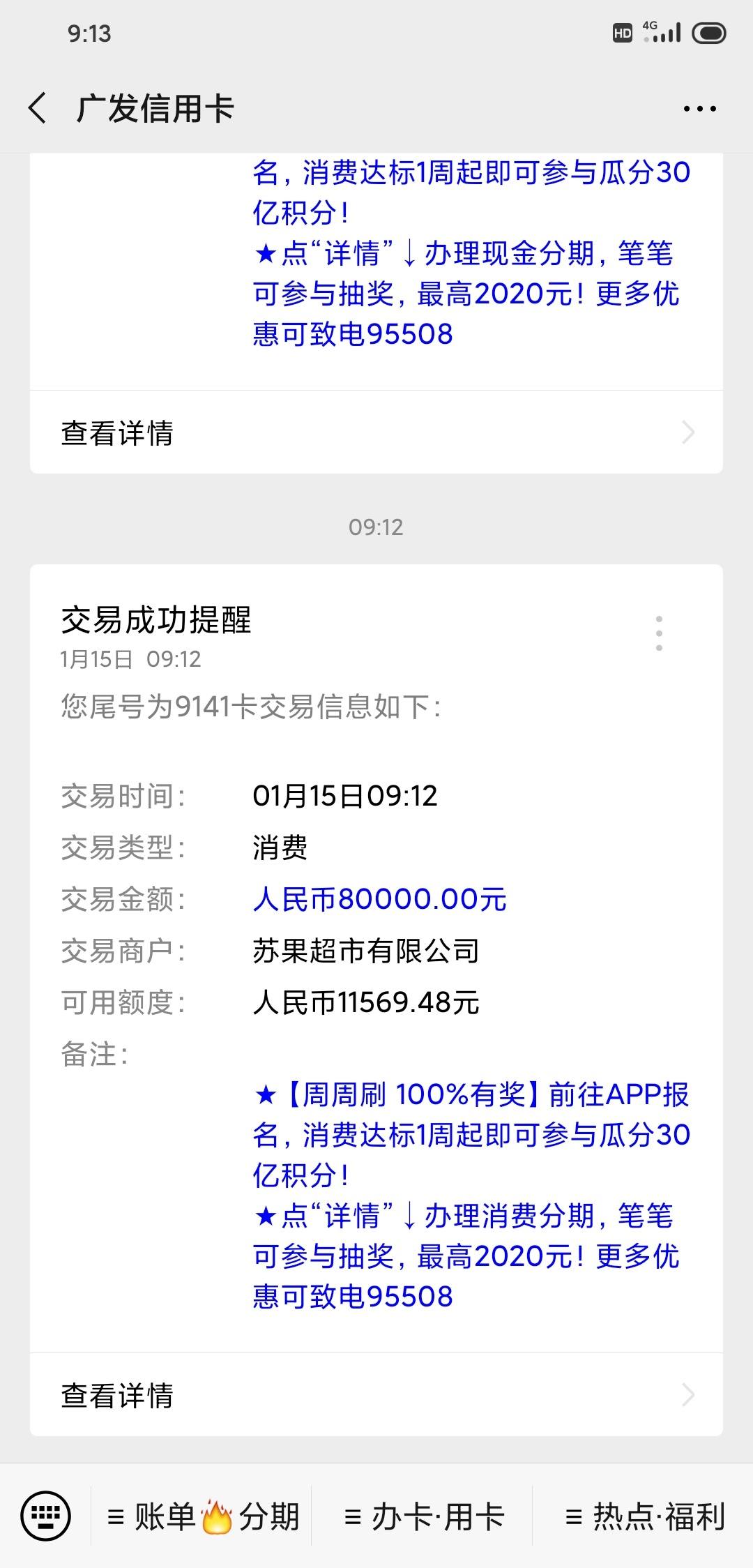Screen dimensions: 753x1568
Task: Open 查看详情 under the 交易成功提醒 card
Action: pos(376,1395)
